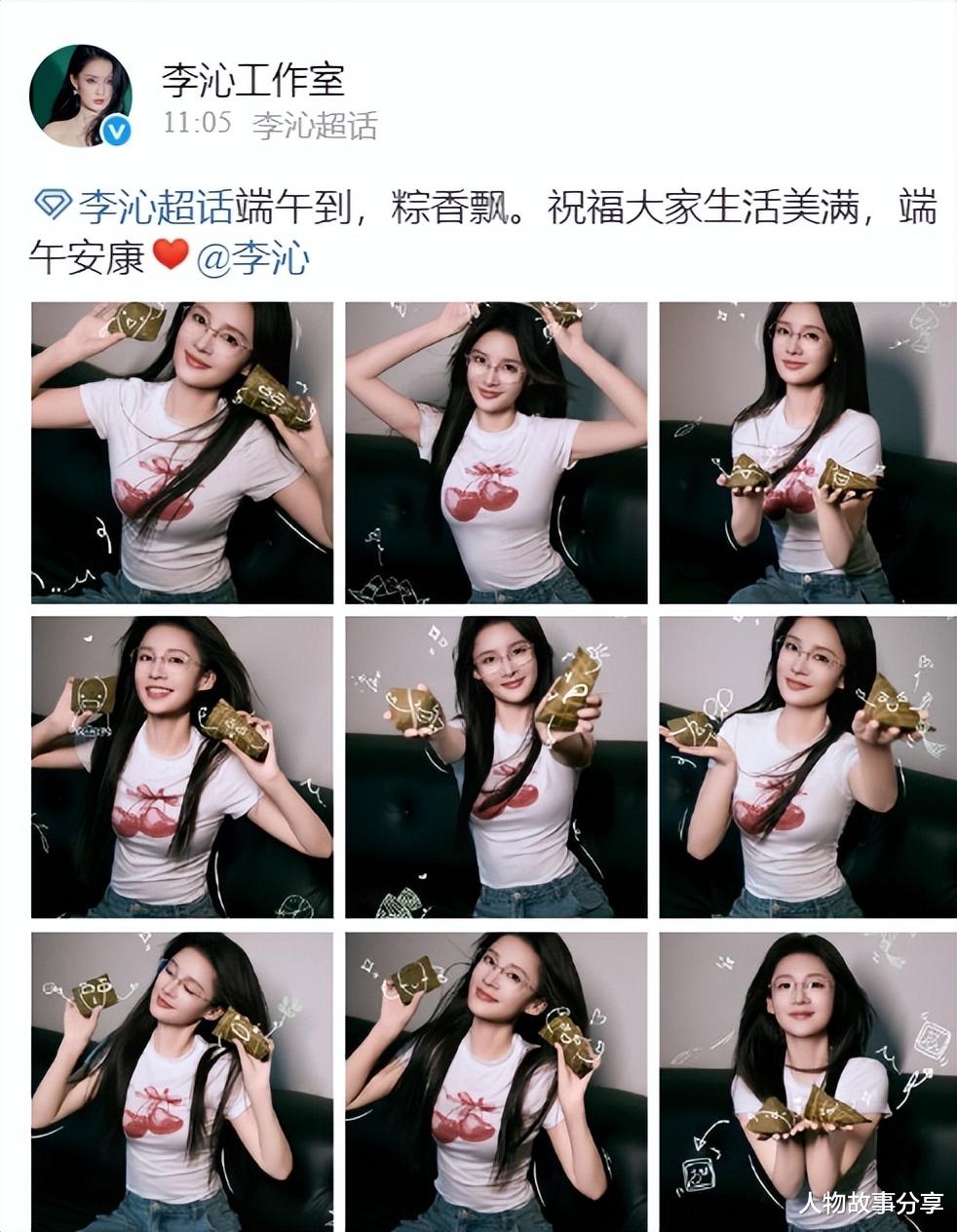The width and height of the screenshot is (957, 1232).
Task: Open the center photo of the grid
Action: point(496,767)
